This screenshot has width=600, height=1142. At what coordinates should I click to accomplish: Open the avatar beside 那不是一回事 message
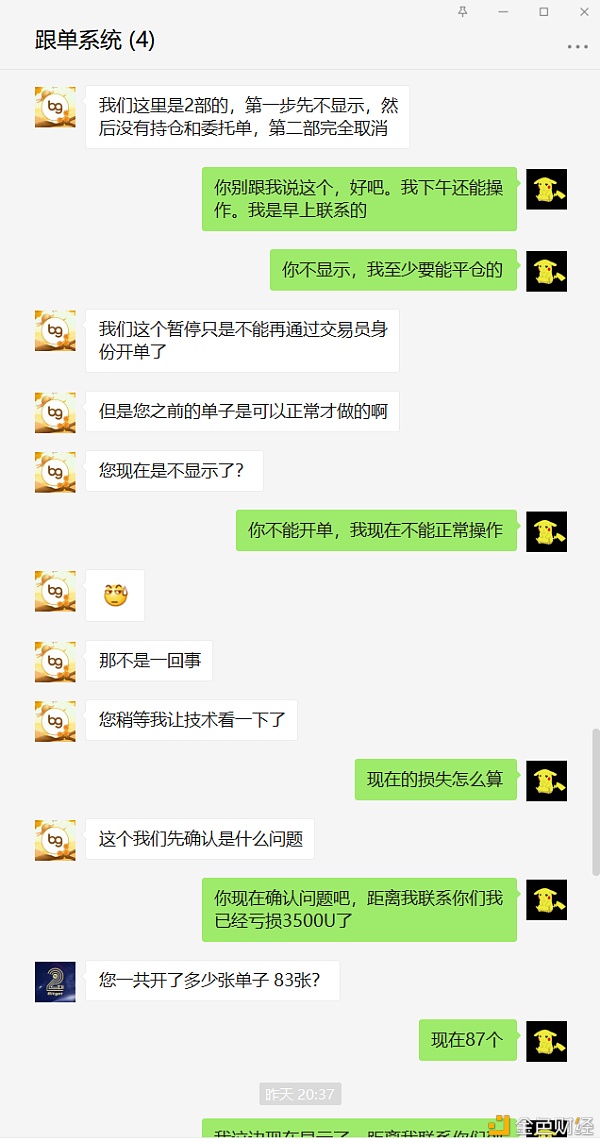[55, 661]
